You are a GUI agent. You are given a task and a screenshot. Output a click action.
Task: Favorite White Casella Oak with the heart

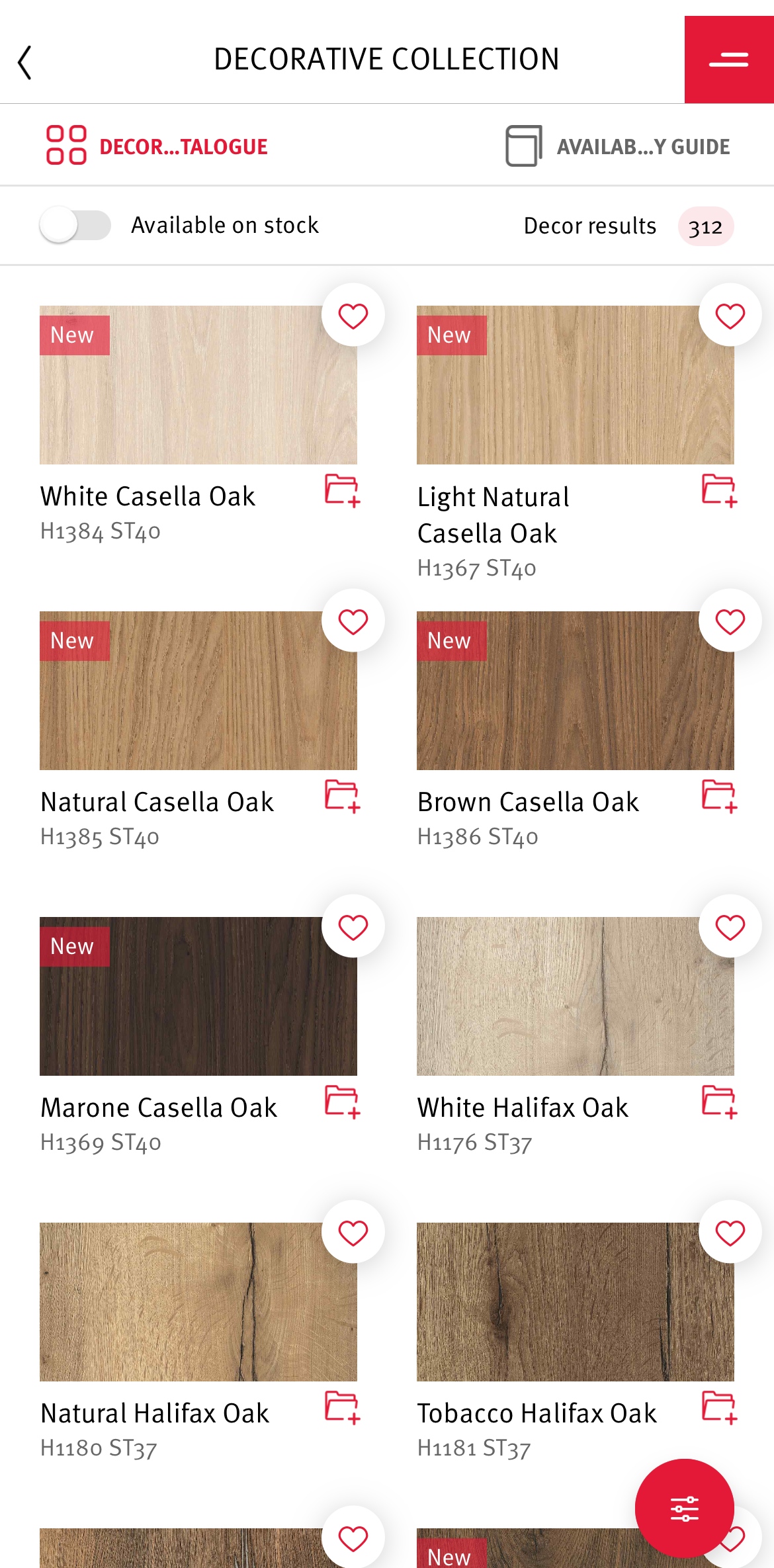point(353,316)
